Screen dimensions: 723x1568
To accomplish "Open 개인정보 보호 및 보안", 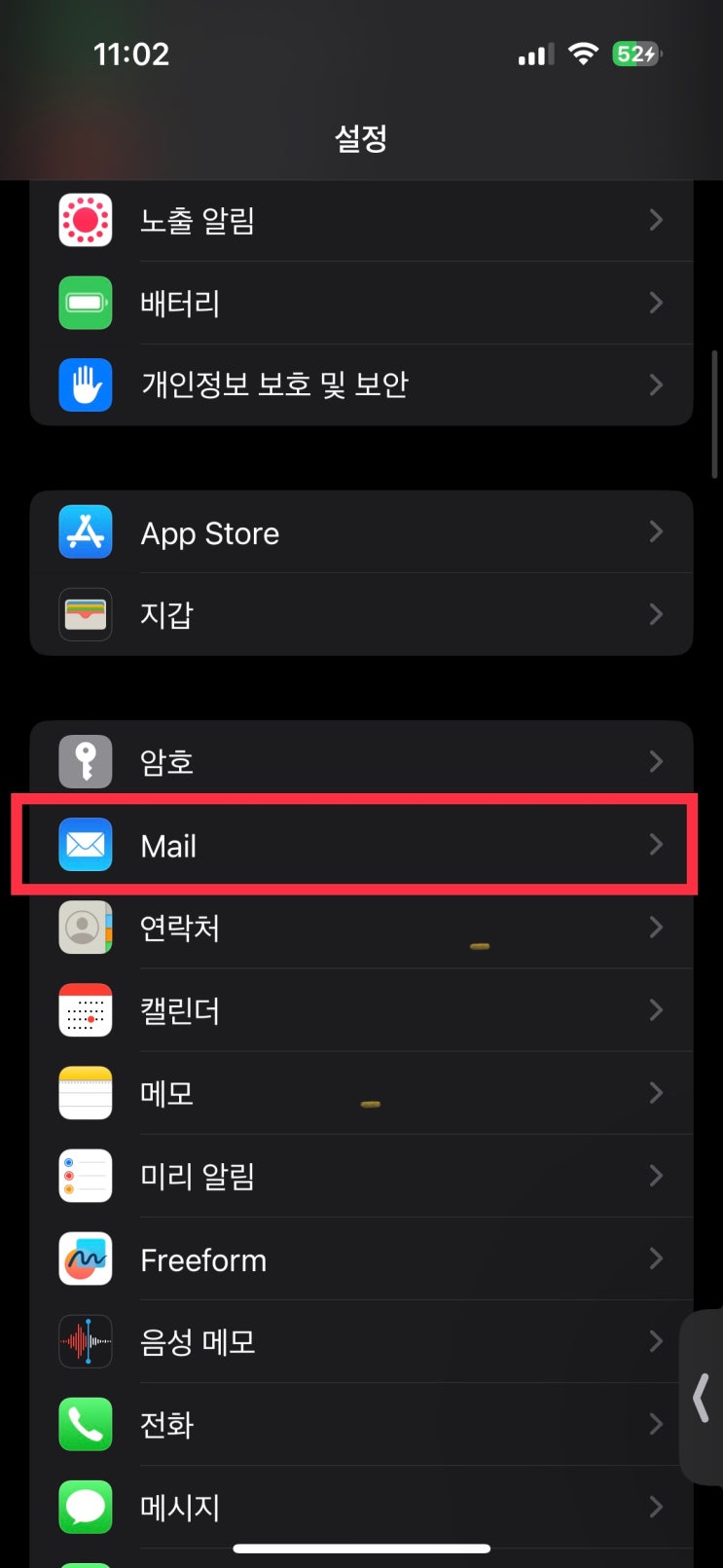I will coord(361,384).
